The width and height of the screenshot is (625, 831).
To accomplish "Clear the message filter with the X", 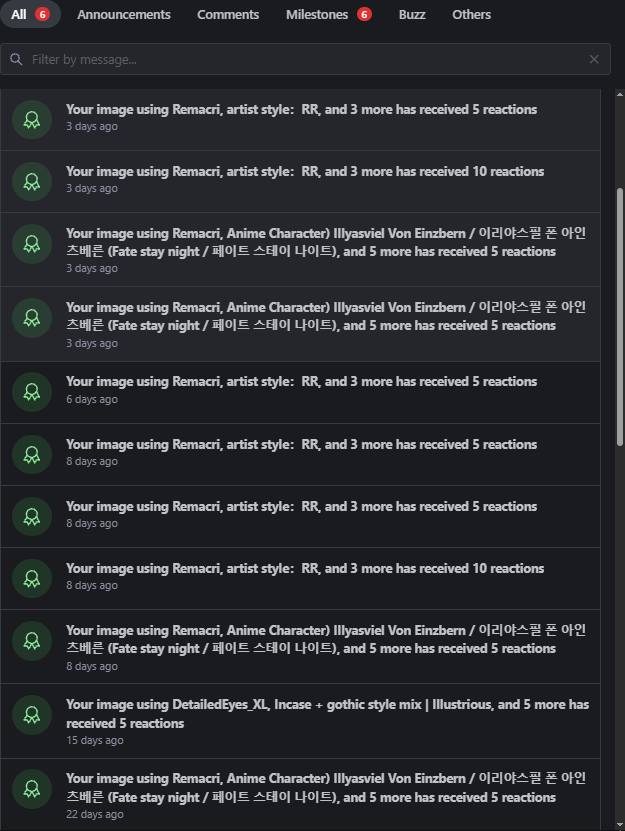I will coord(594,60).
